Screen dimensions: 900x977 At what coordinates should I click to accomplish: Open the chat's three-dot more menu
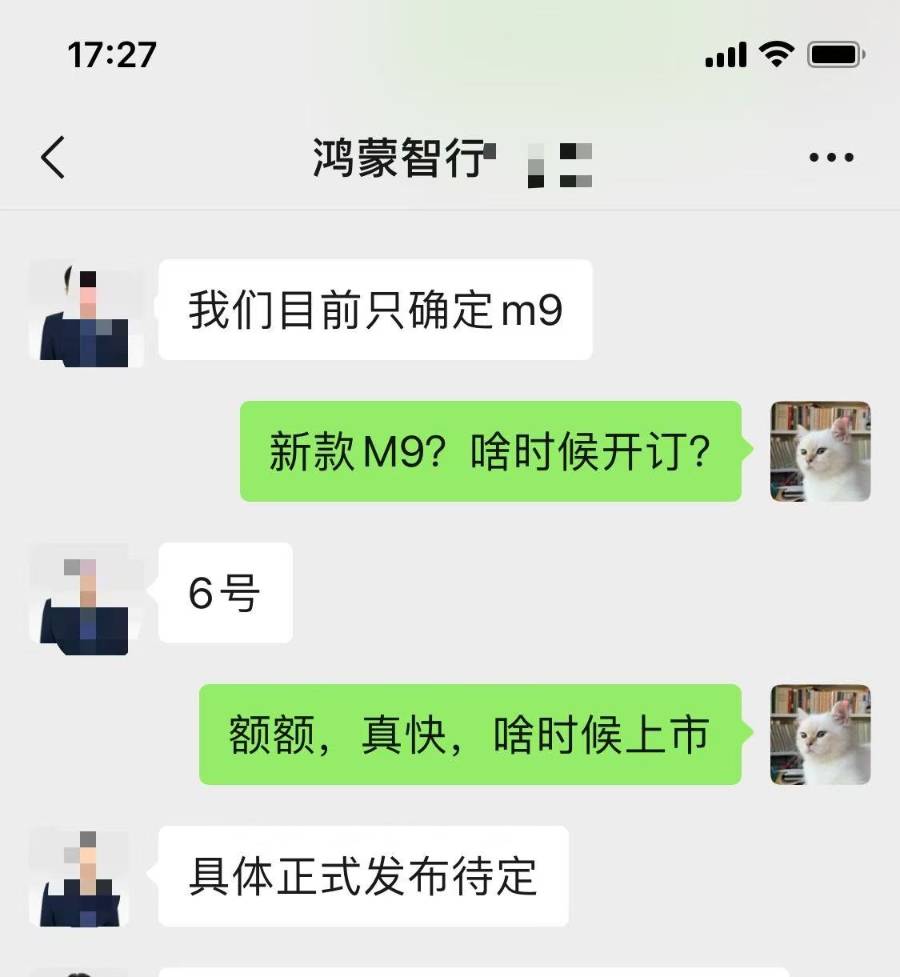click(831, 158)
